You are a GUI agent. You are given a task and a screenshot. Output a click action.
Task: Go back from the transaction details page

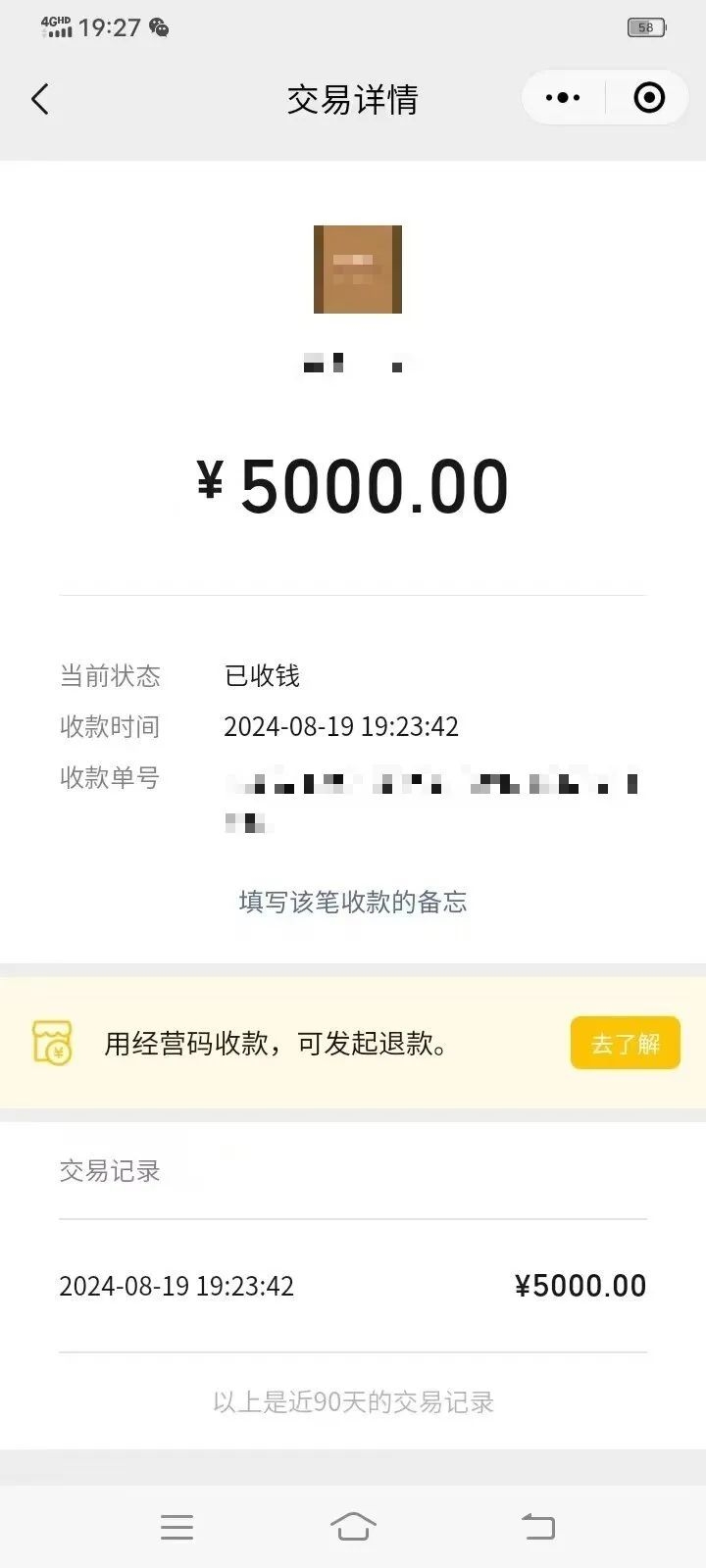pyautogui.click(x=40, y=99)
